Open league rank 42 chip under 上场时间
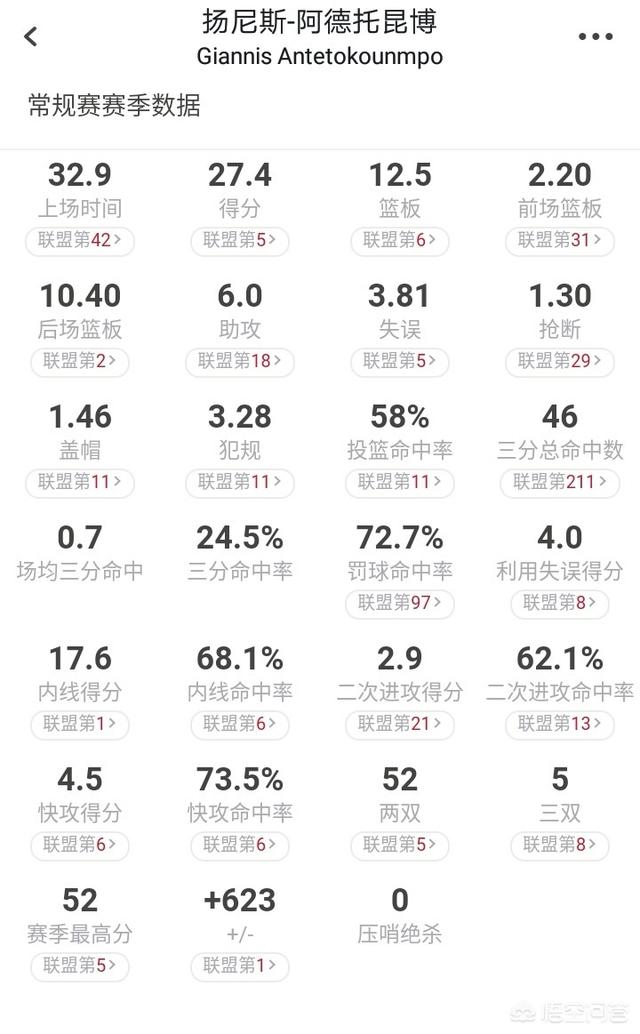The width and height of the screenshot is (640, 1034). (80, 240)
